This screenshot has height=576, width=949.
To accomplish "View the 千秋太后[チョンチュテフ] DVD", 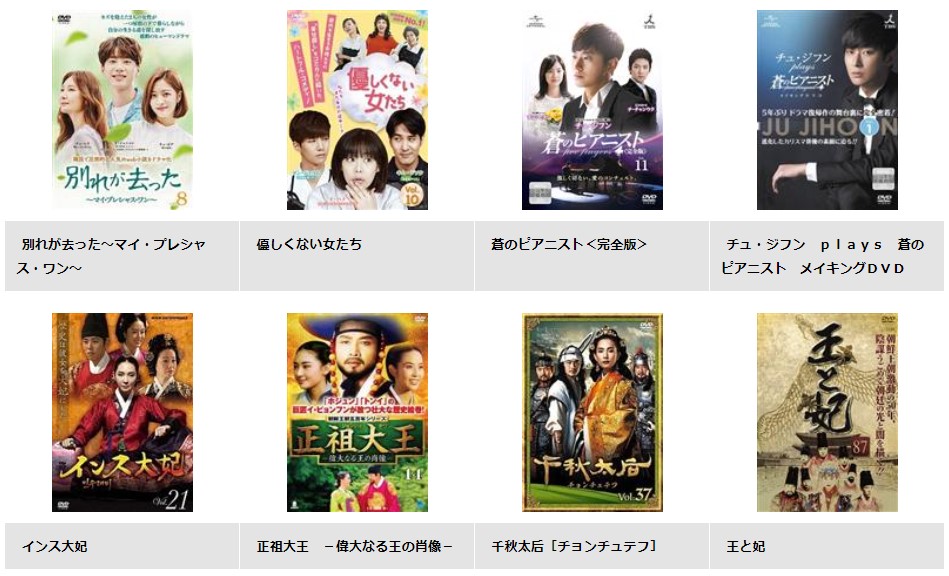I will pos(592,412).
